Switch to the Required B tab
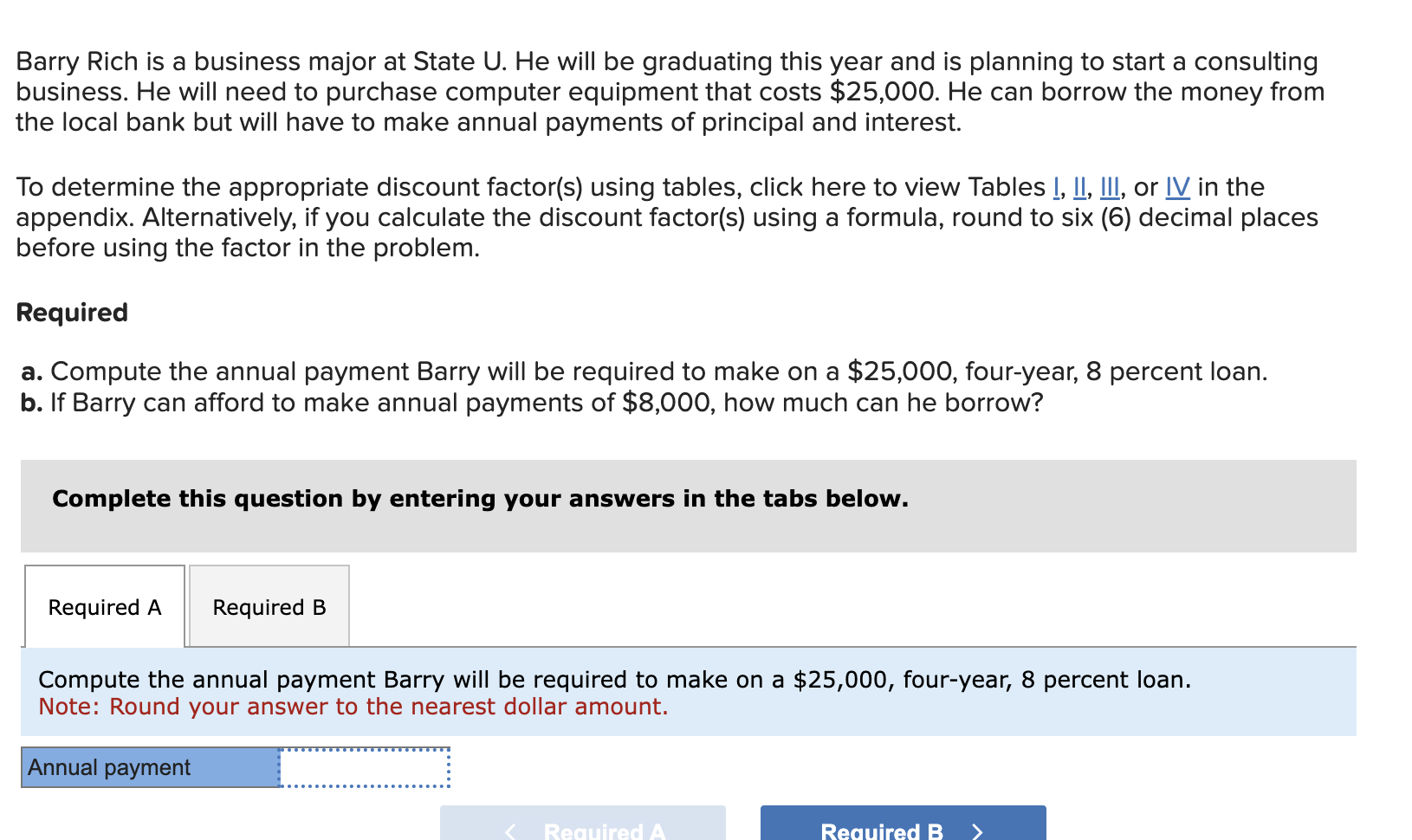This screenshot has width=1412, height=840. click(x=269, y=607)
